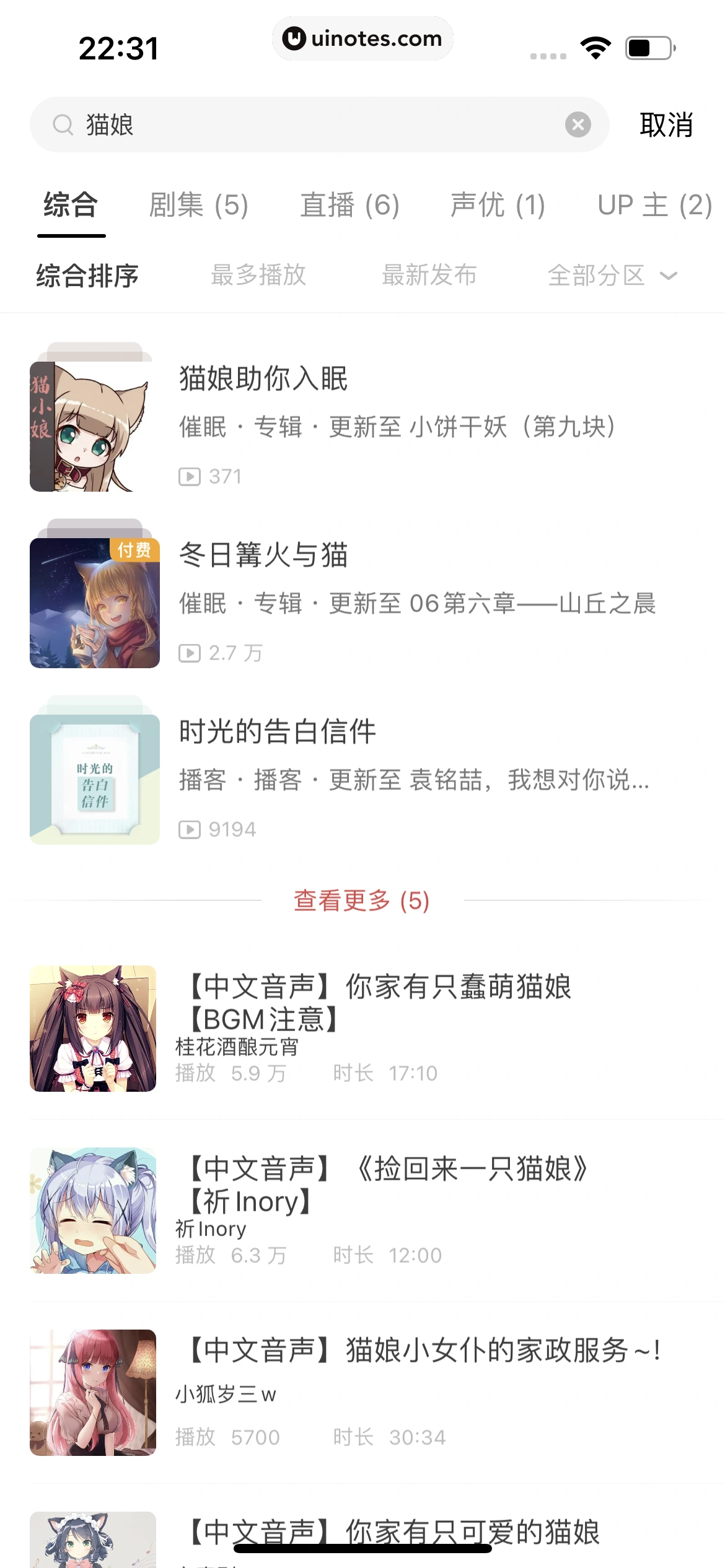Open the 声优 (1) tab
Viewport: 725px width, 1568px height.
click(x=498, y=206)
